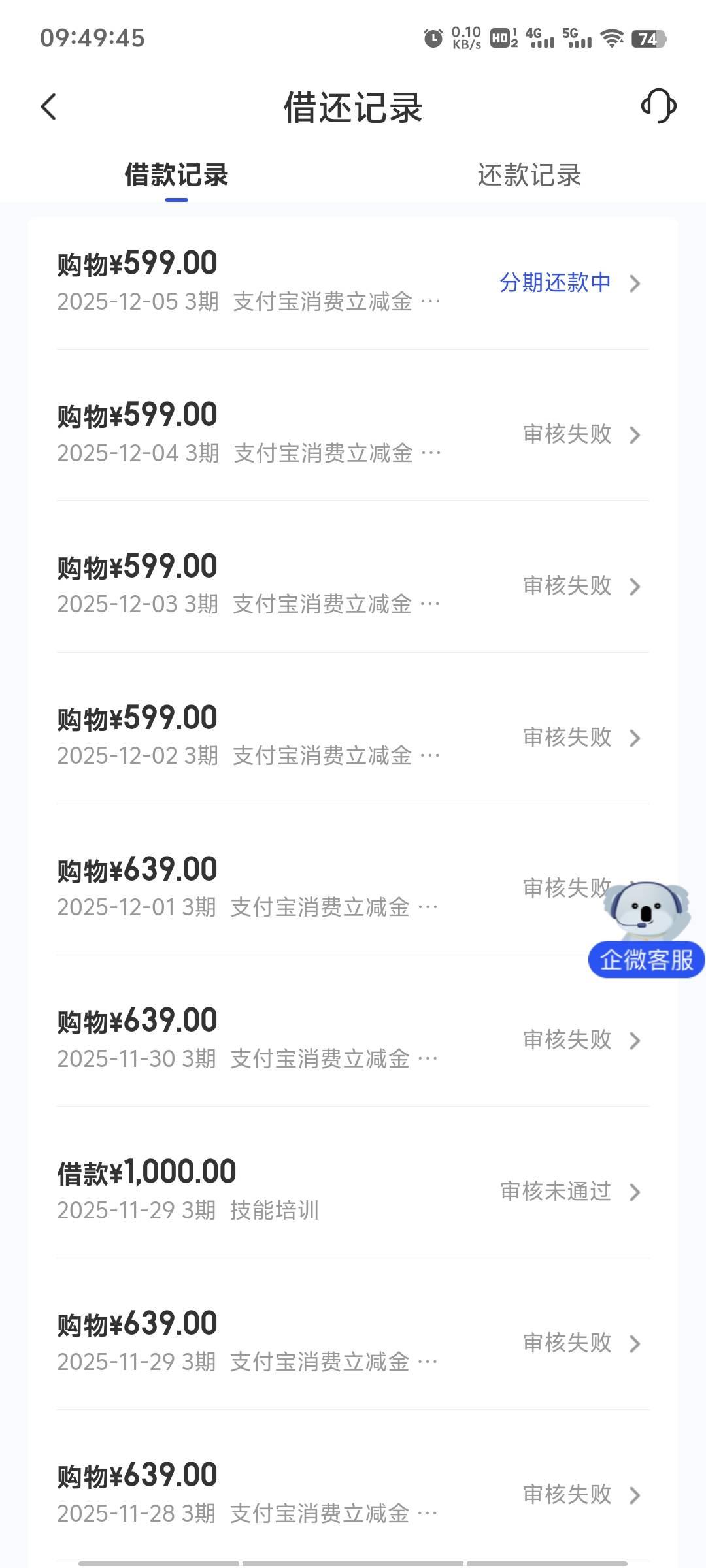View the 2025-12-04 ¥599.00 record
Viewport: 706px width, 1568px height.
[352, 434]
